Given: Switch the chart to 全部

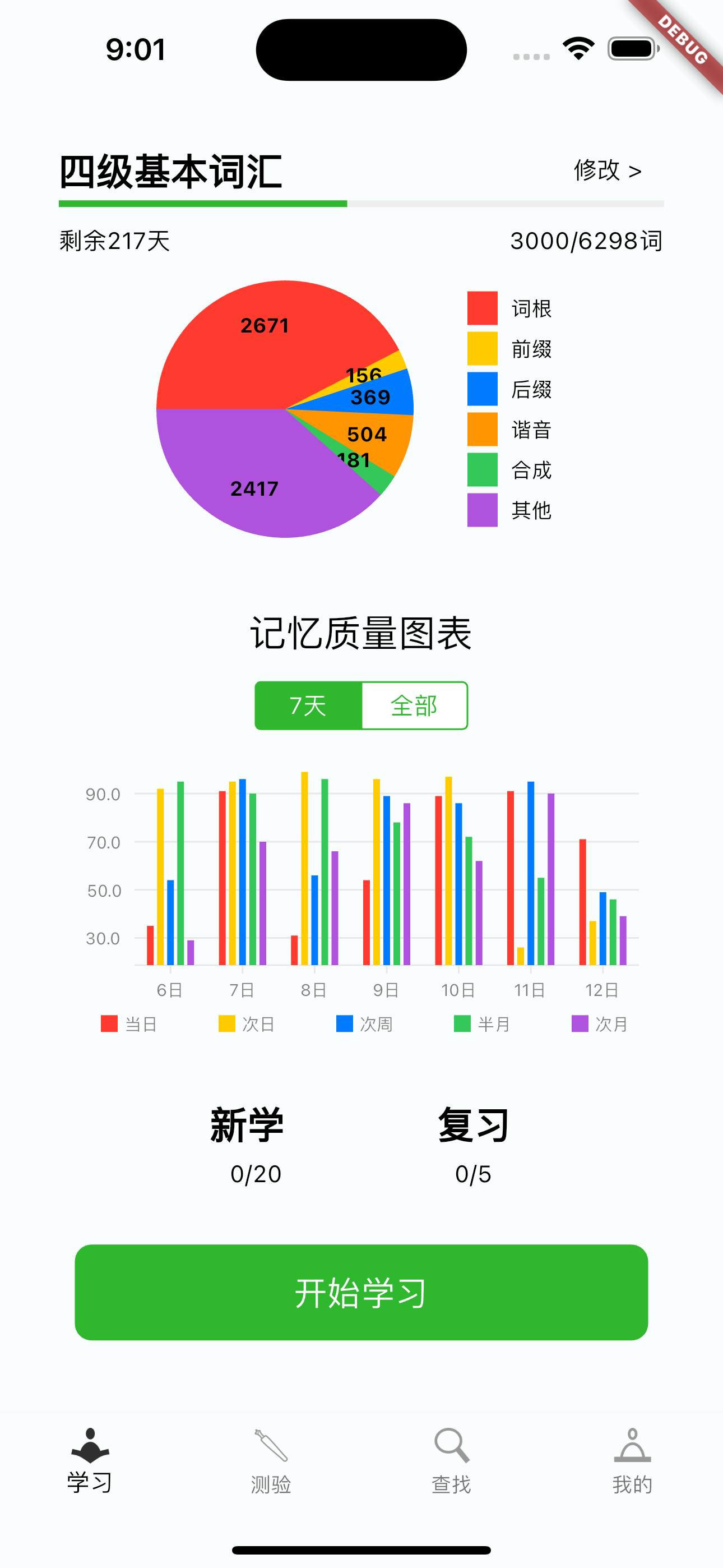Looking at the screenshot, I should click(x=414, y=705).
